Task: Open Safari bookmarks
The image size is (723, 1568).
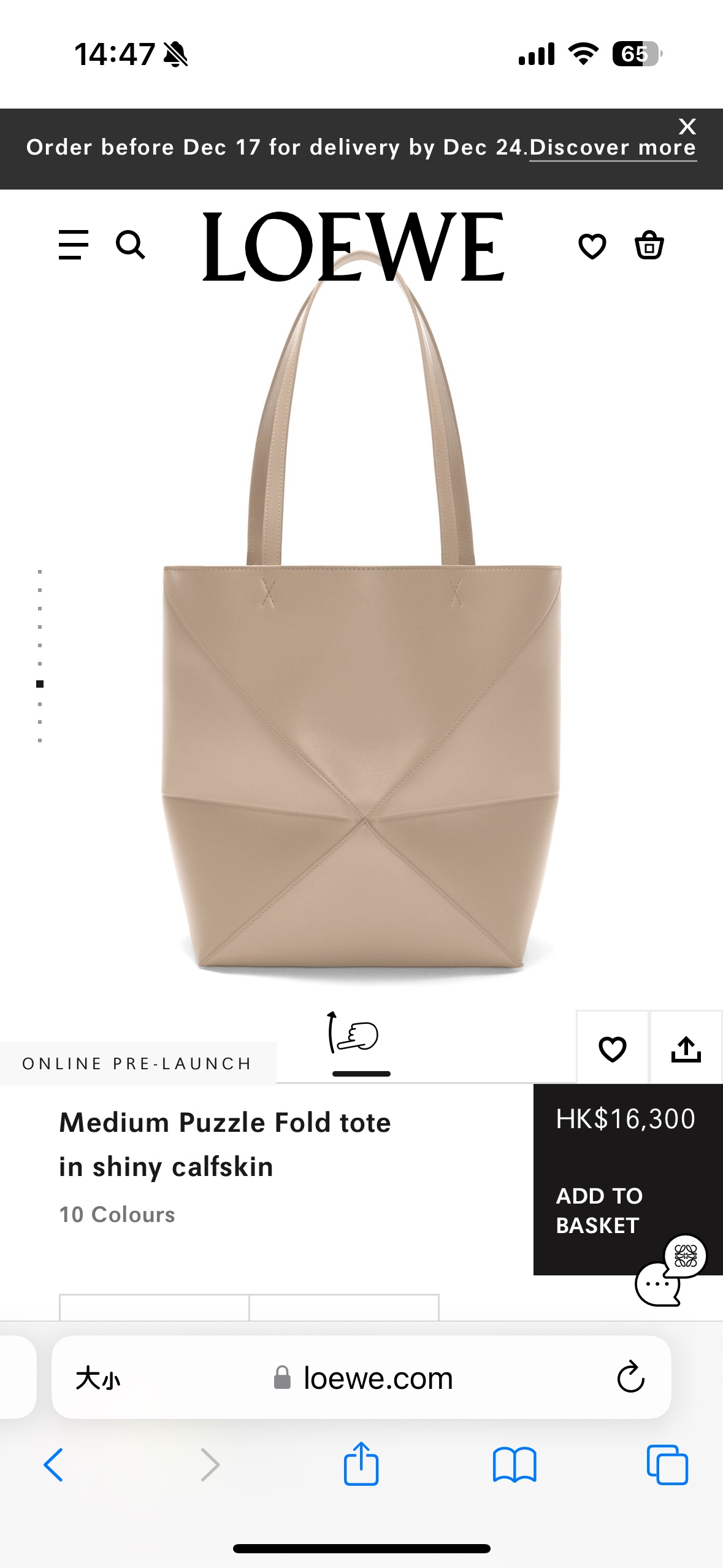Action: 515,1465
